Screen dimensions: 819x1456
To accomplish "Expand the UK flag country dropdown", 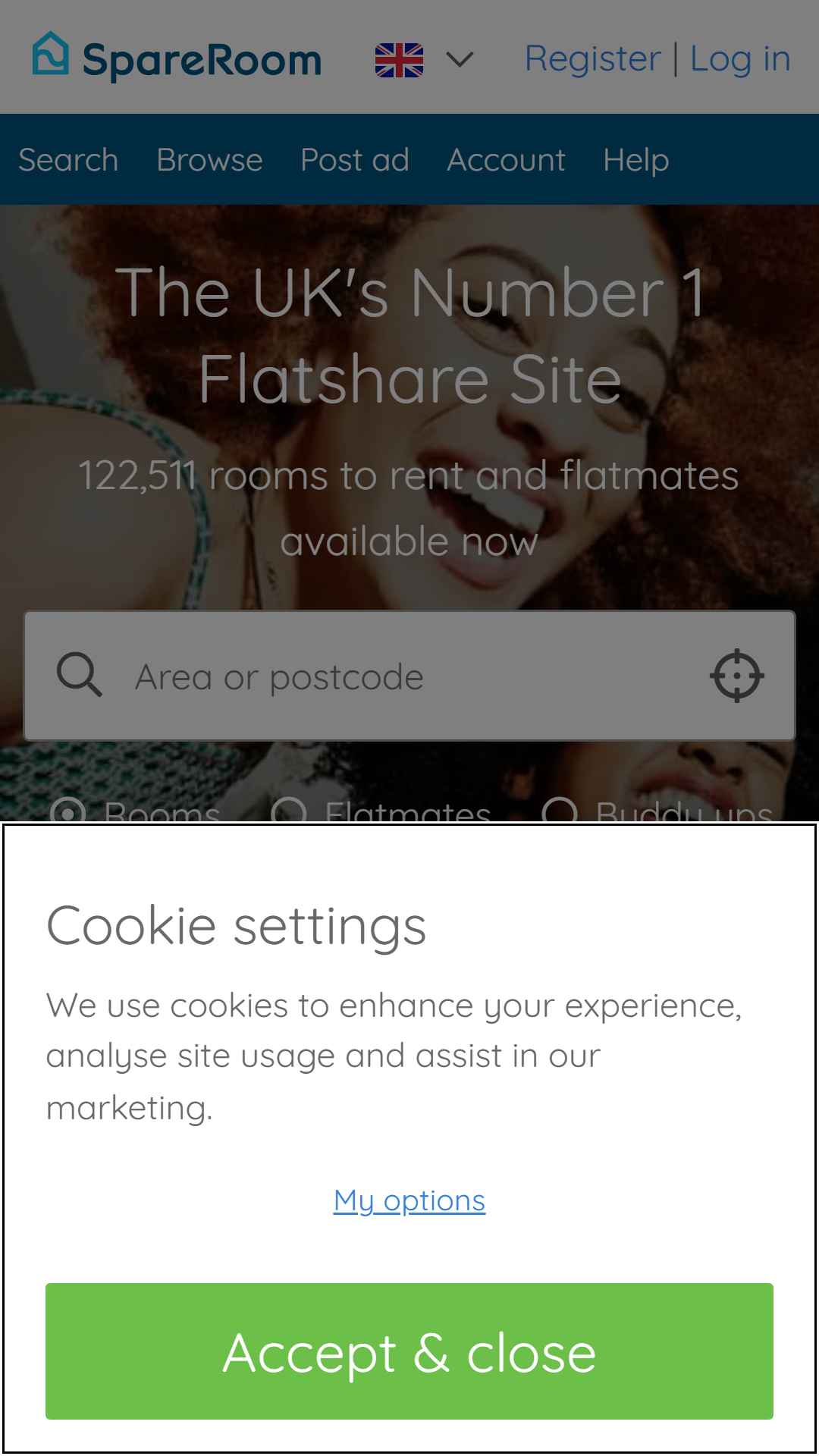I will (x=425, y=60).
